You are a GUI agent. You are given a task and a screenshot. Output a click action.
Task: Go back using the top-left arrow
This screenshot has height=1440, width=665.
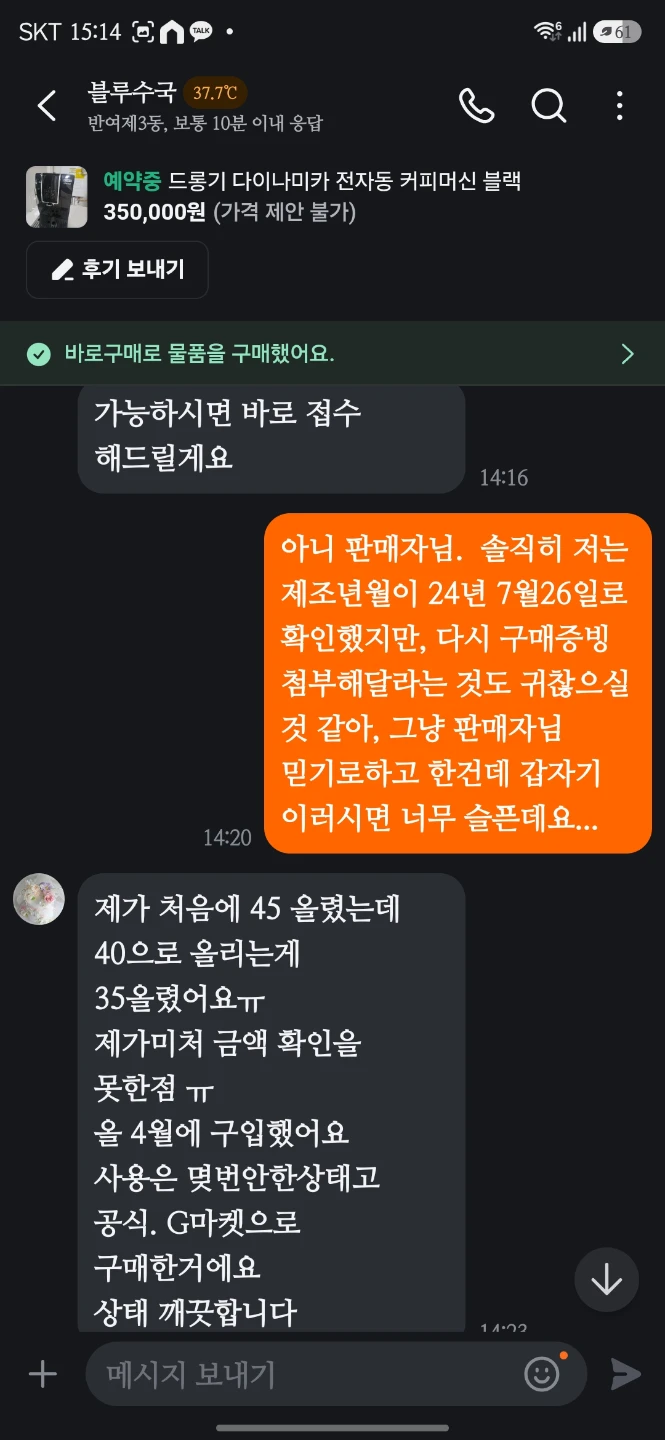pyautogui.click(x=47, y=106)
